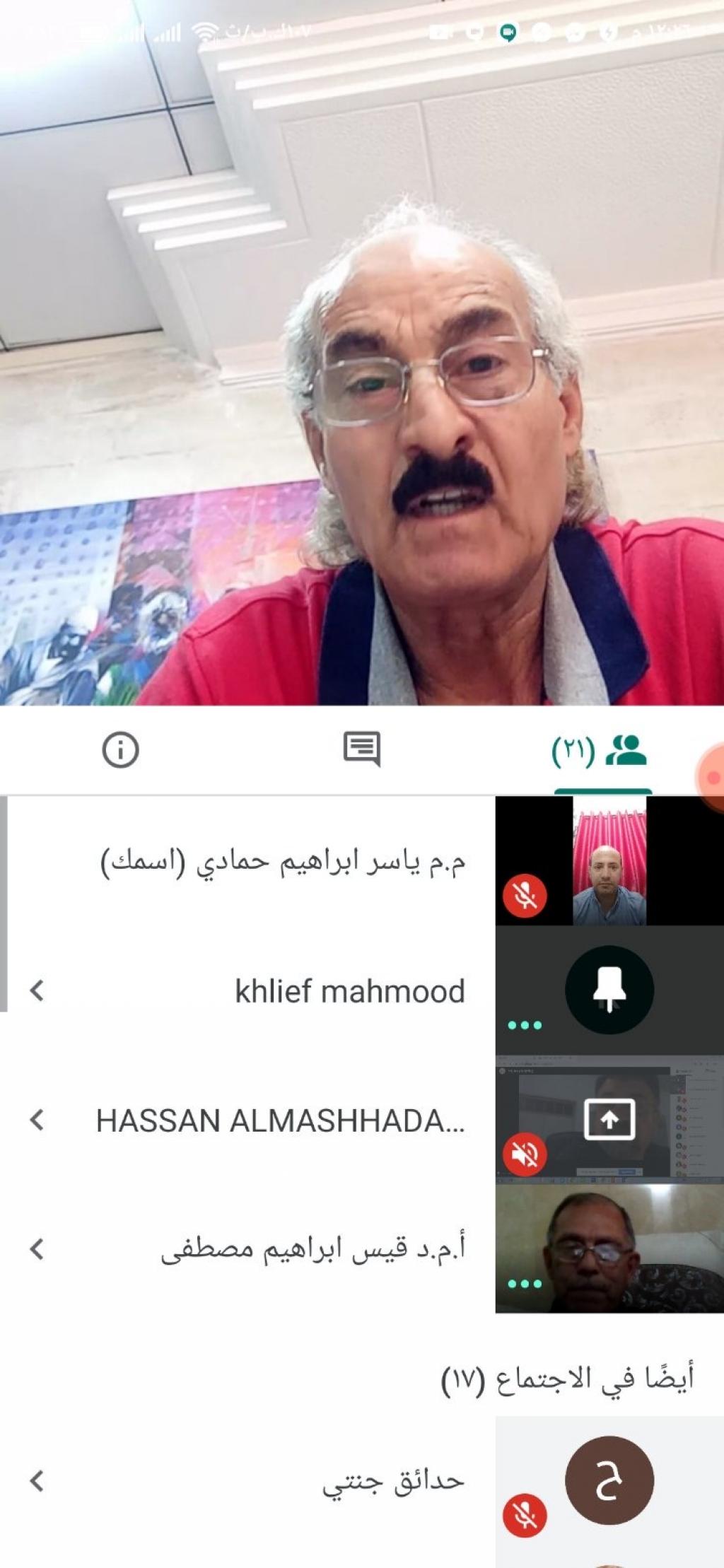Open the meeting chat tab
The height and width of the screenshot is (1568, 724).
[x=361, y=749]
